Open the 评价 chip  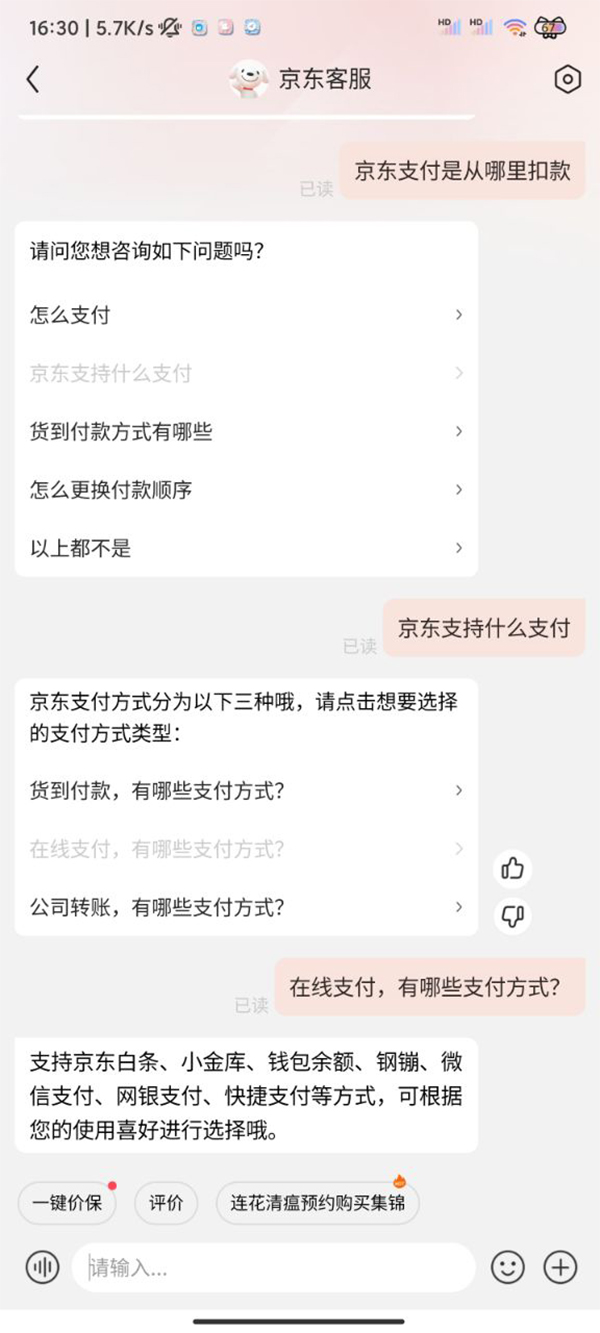[166, 1203]
